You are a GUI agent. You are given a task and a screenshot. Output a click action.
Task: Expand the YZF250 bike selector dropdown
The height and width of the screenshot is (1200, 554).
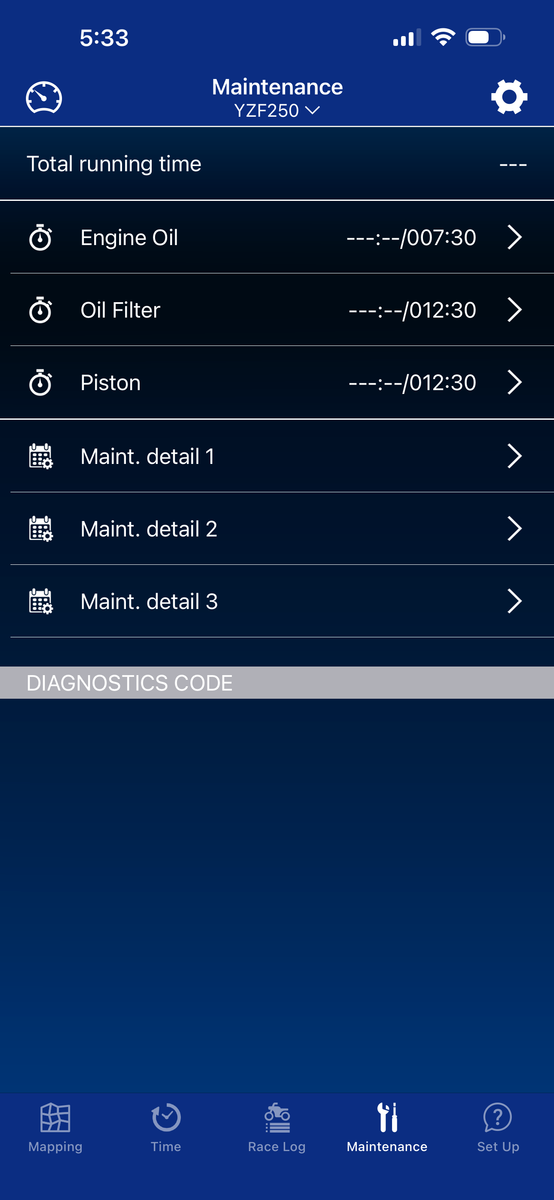[x=277, y=111]
